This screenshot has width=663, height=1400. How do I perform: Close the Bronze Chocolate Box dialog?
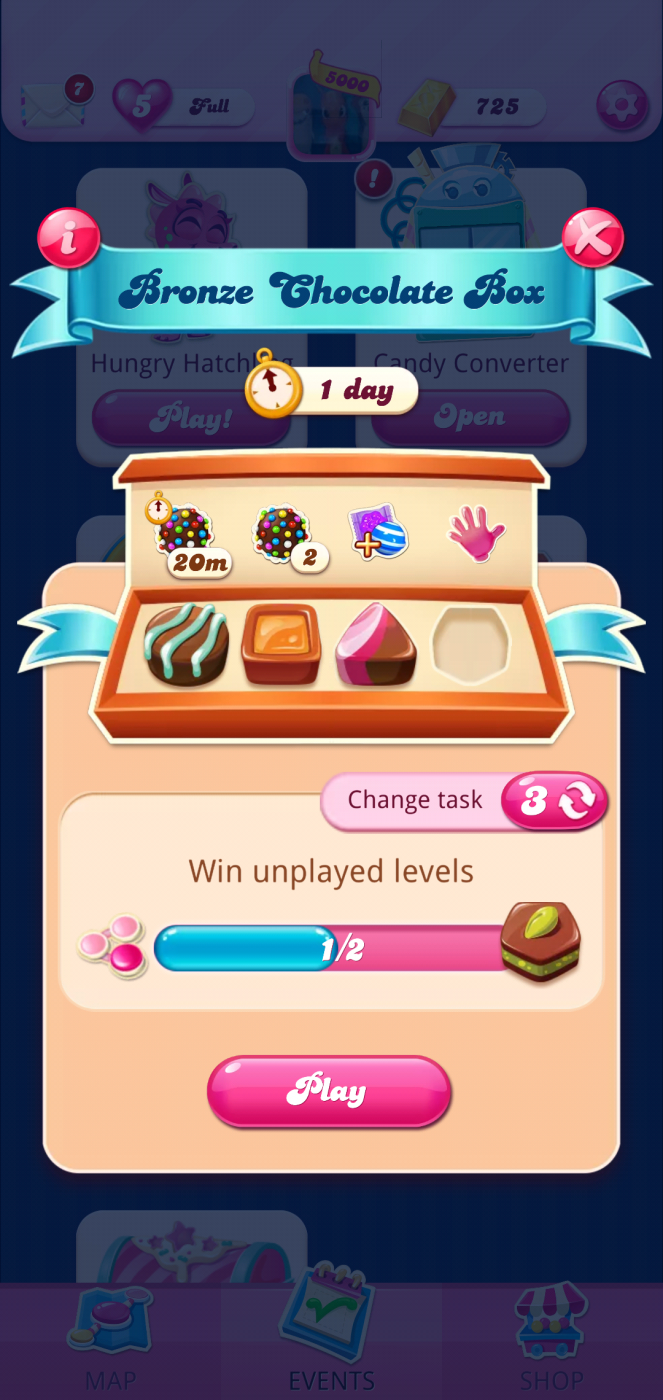592,239
